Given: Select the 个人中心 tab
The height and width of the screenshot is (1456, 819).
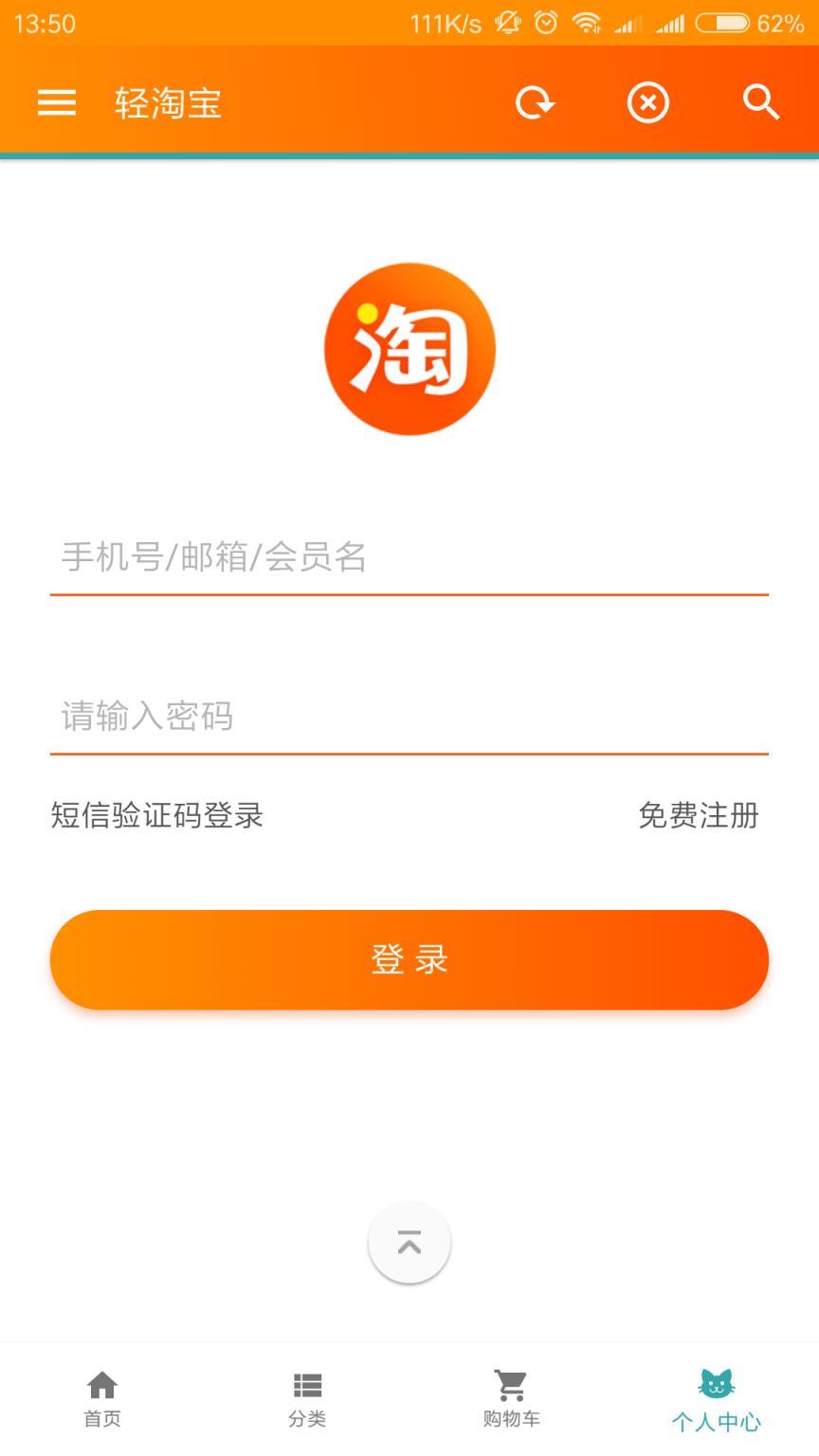Looking at the screenshot, I should (x=716, y=1398).
